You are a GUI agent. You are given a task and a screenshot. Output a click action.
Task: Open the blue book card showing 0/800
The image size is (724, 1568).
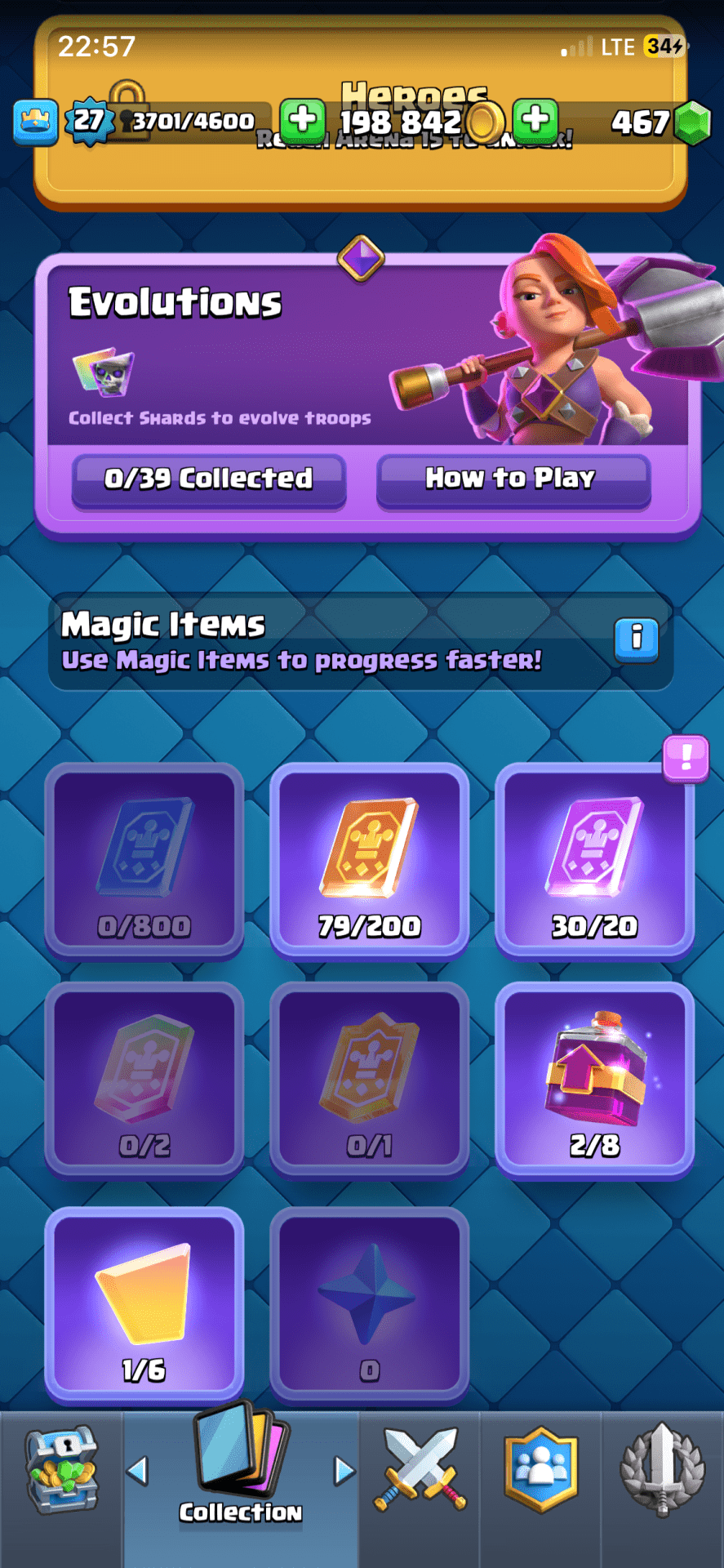click(x=144, y=859)
